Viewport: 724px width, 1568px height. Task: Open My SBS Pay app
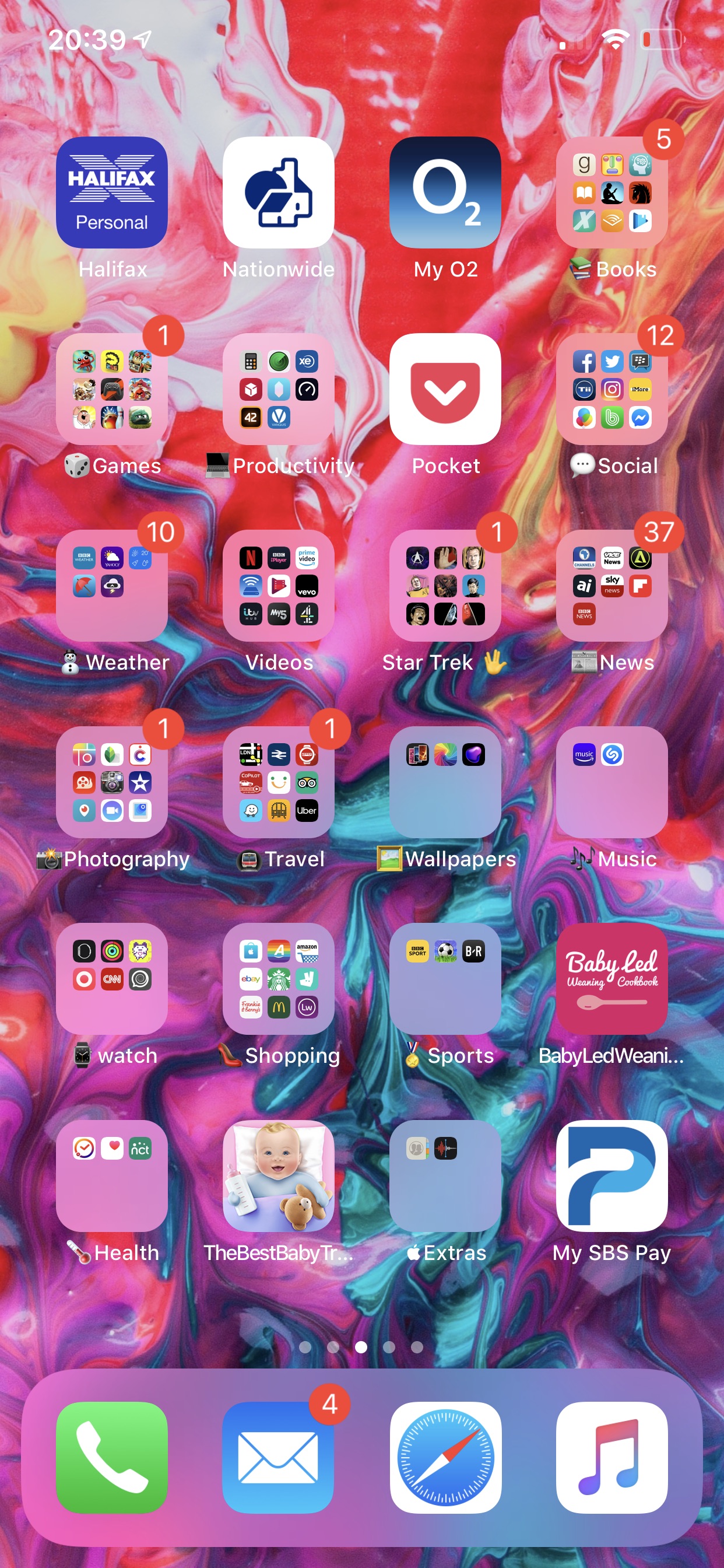[x=612, y=1176]
